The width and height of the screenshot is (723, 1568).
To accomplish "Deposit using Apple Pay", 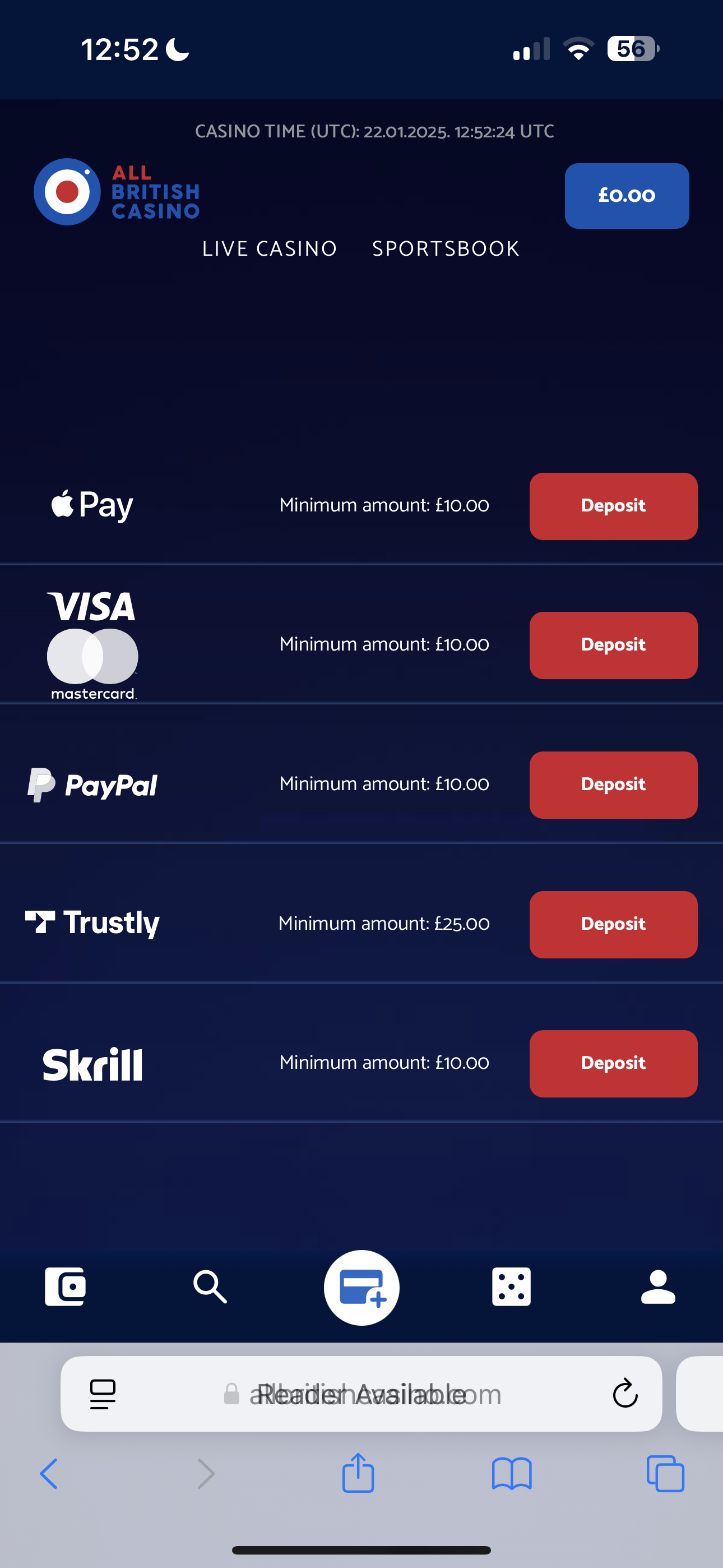I will (613, 506).
